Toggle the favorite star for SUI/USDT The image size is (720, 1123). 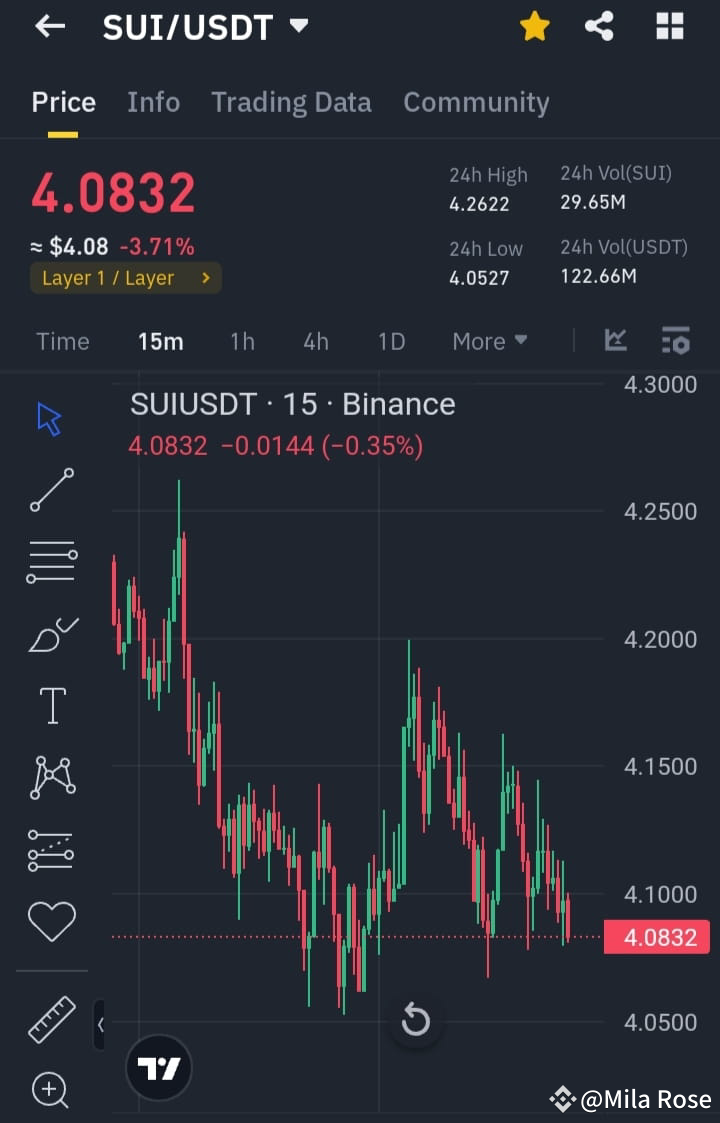[535, 27]
